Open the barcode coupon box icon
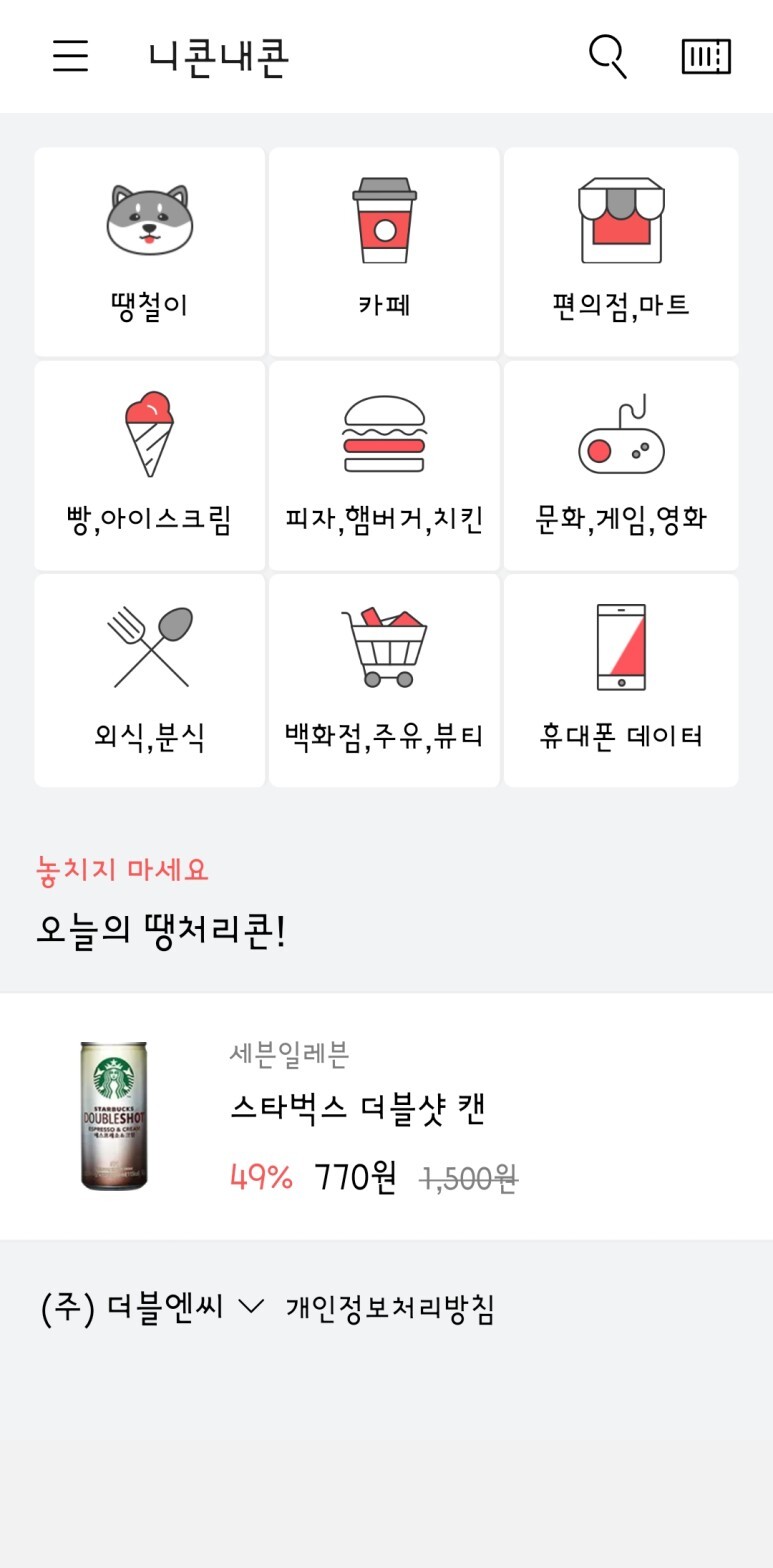 706,56
